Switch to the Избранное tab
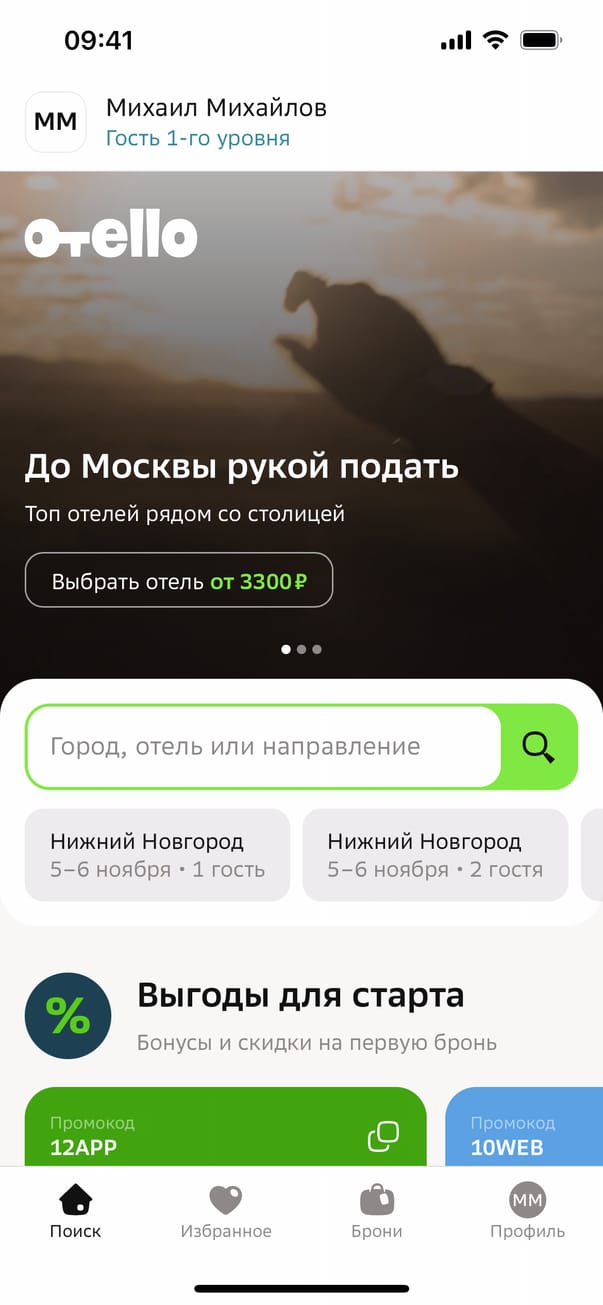Screen dimensions: 603x1305 (x=226, y=1212)
